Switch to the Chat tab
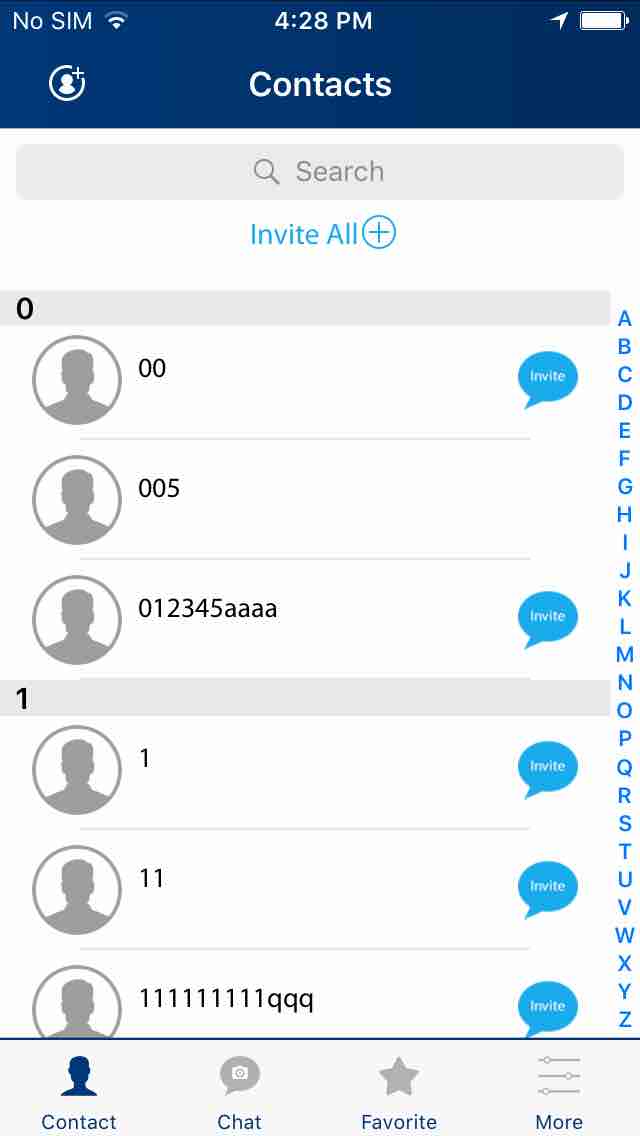 pos(239,1093)
